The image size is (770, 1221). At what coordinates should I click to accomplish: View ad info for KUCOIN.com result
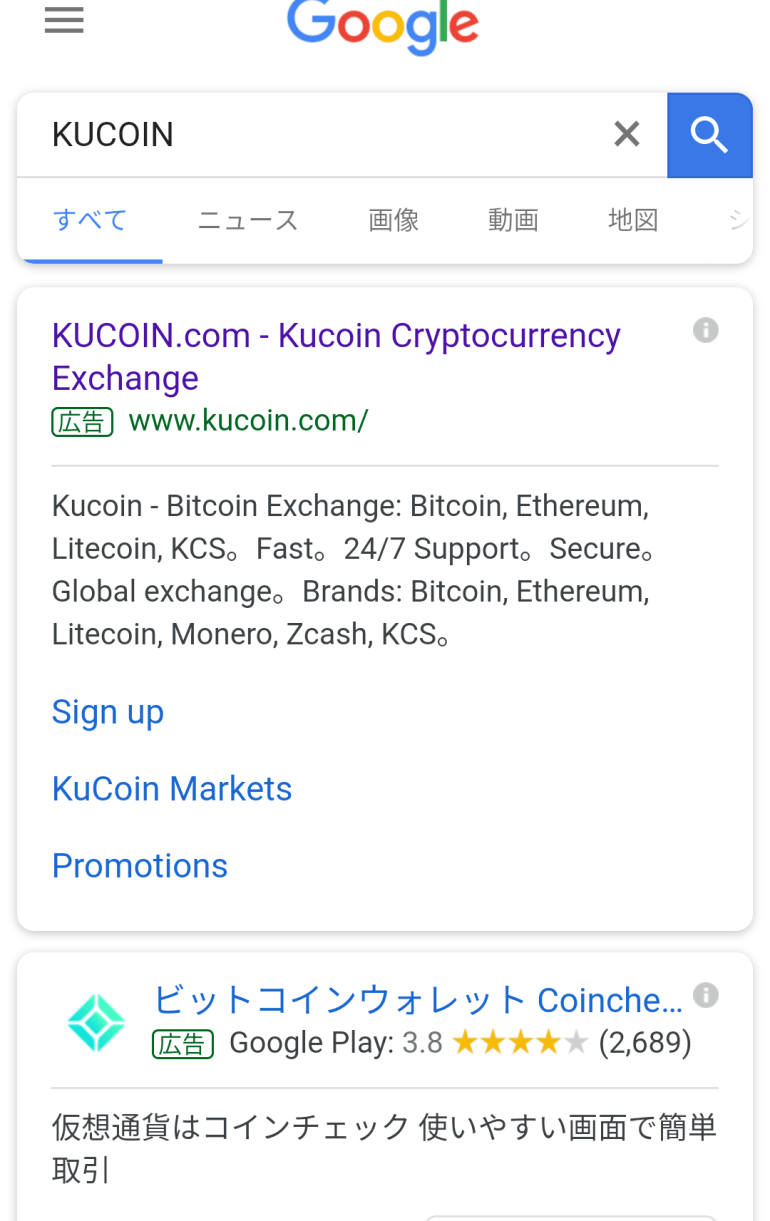[x=706, y=330]
